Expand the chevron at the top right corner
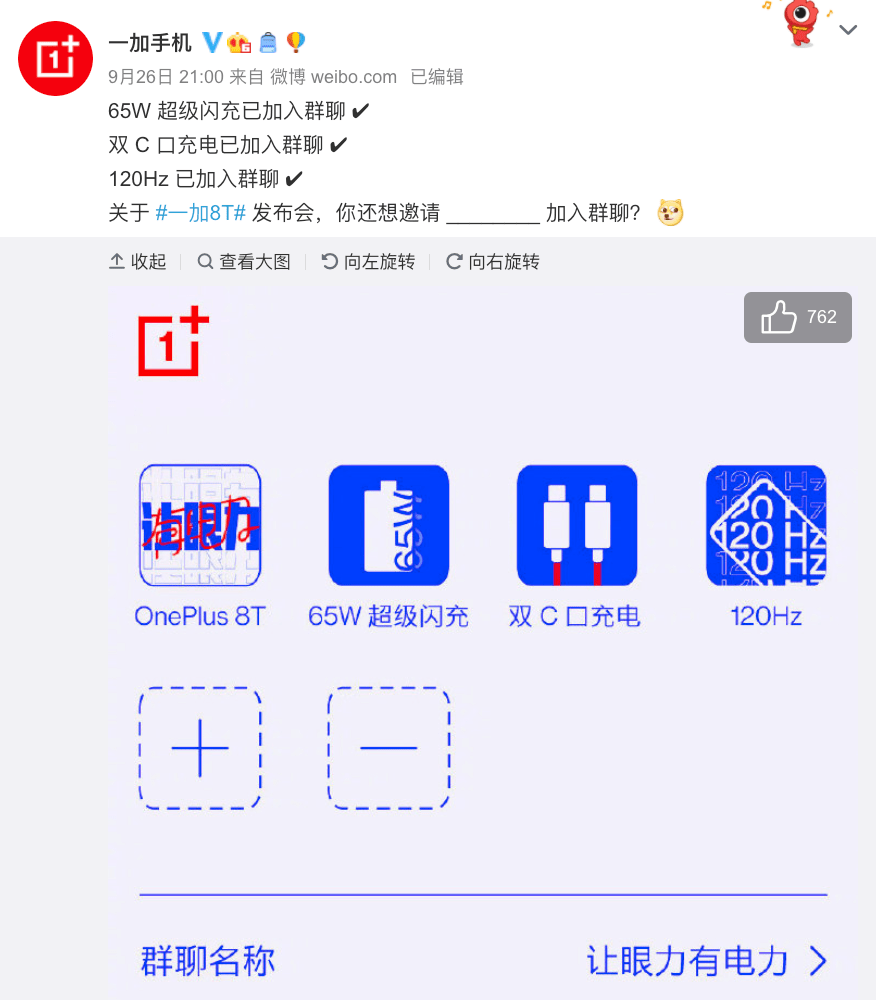 pos(849,30)
